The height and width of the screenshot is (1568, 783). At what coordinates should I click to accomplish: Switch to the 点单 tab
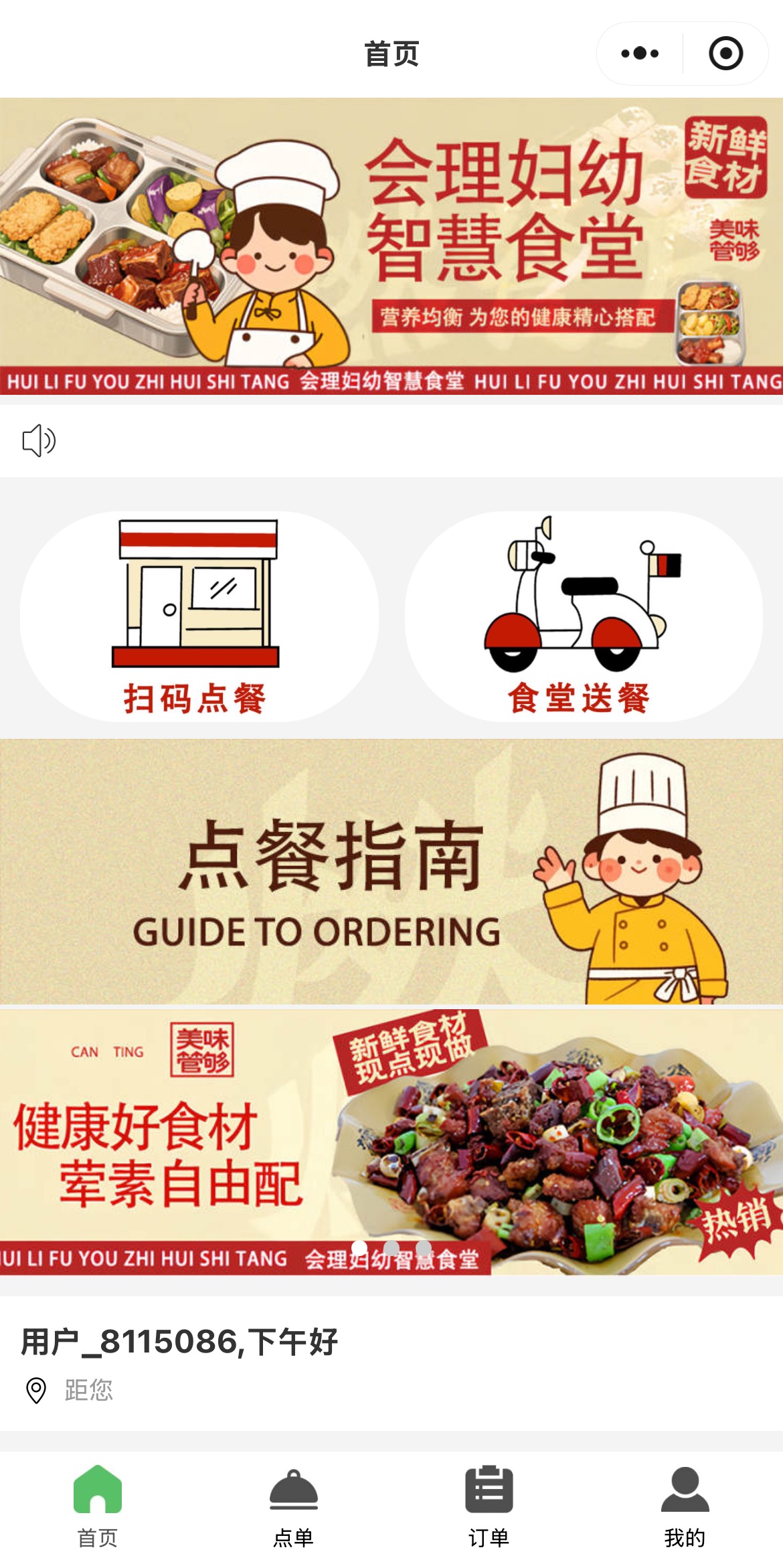coord(293,1508)
